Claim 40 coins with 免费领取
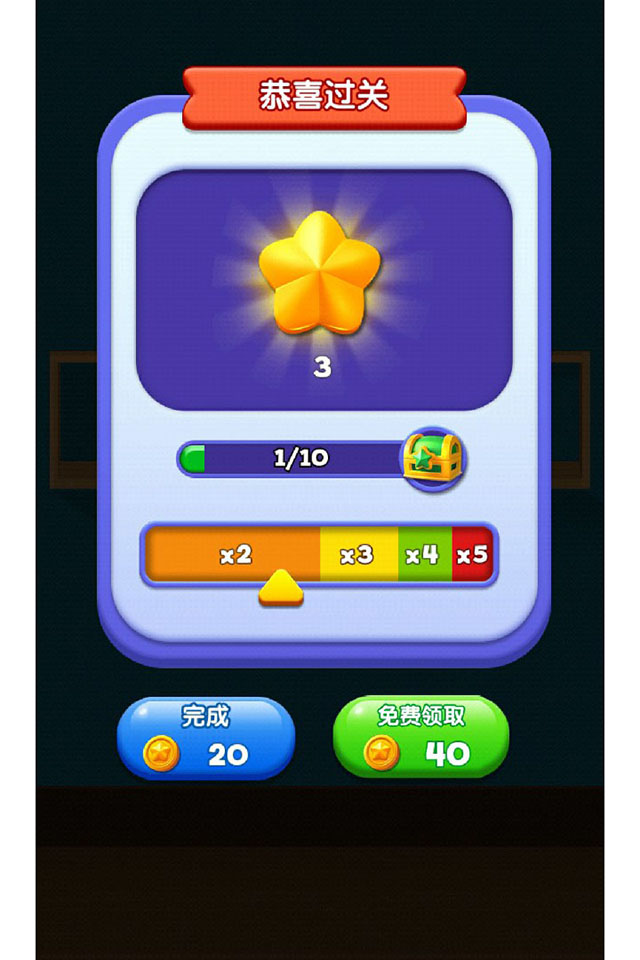The image size is (640, 960). pyautogui.click(x=421, y=738)
